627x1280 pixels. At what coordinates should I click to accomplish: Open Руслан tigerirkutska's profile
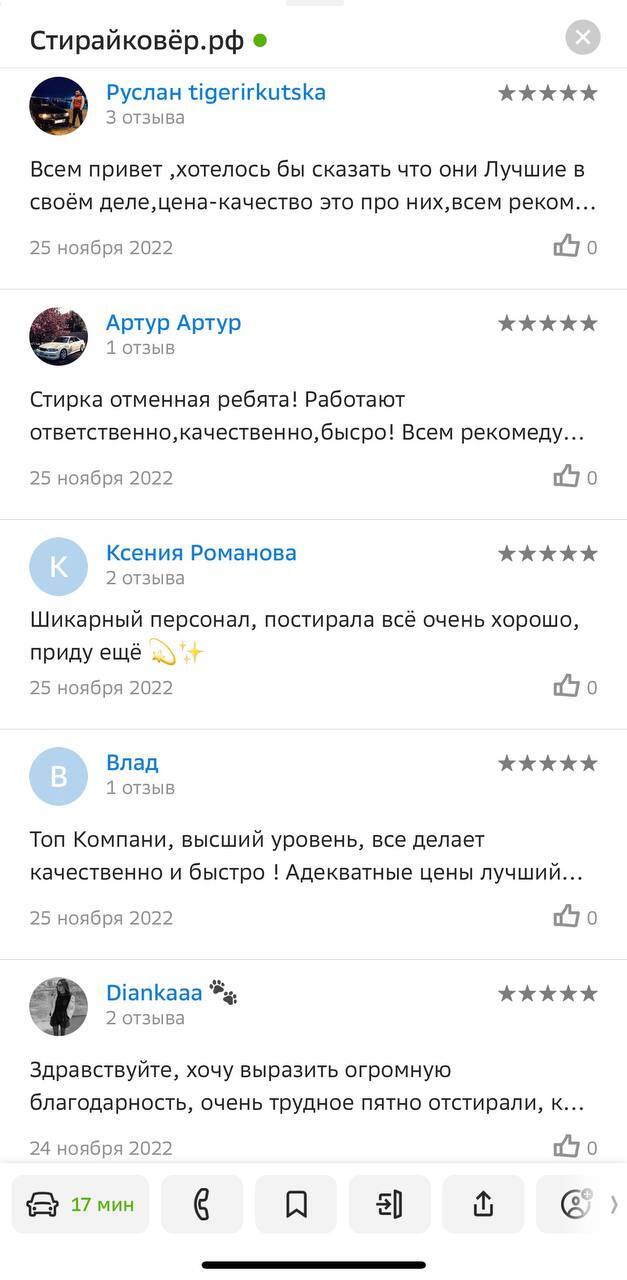click(x=215, y=93)
